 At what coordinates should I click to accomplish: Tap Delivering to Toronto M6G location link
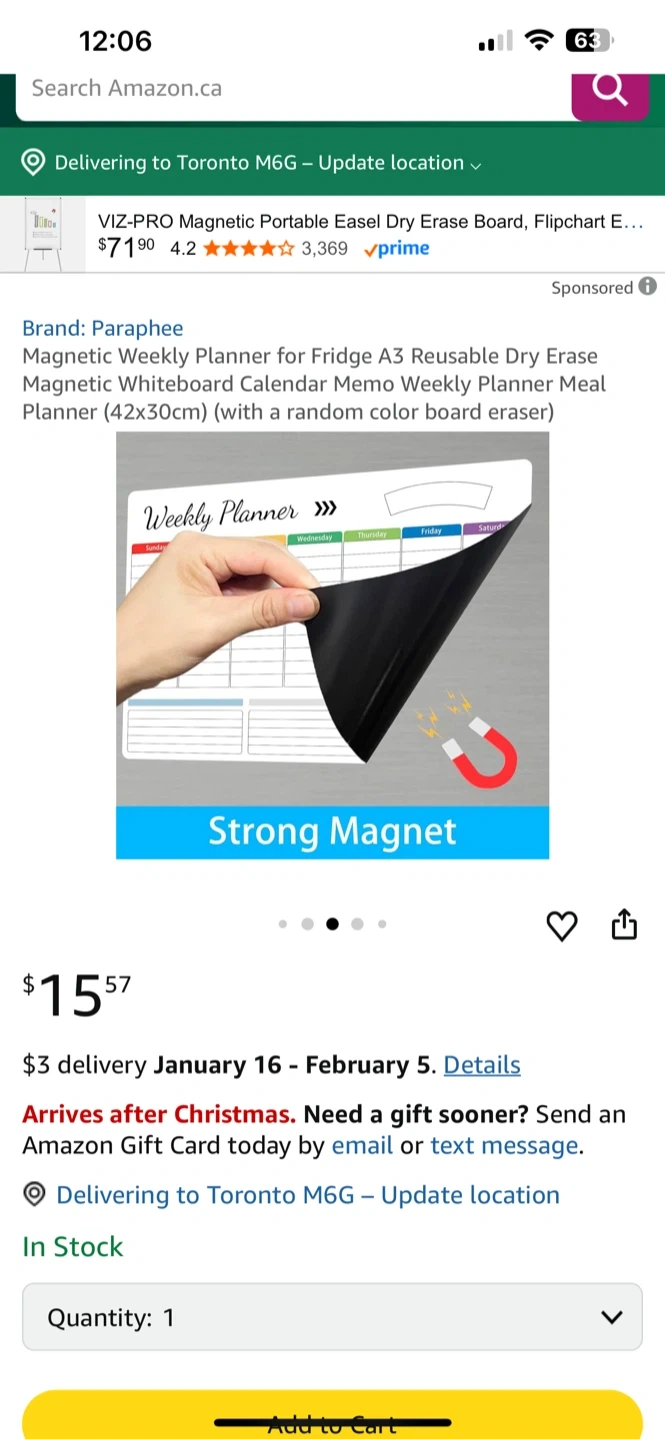(291, 1195)
